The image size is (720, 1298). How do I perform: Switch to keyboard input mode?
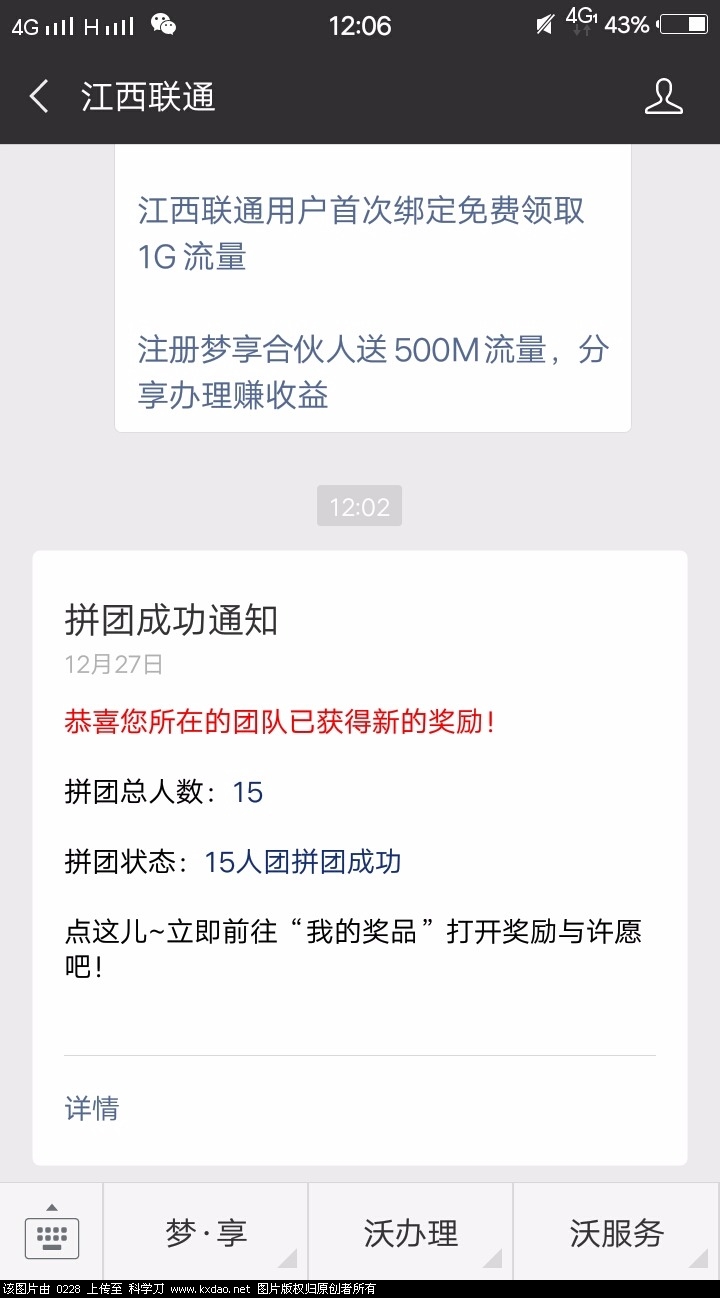coord(52,1234)
